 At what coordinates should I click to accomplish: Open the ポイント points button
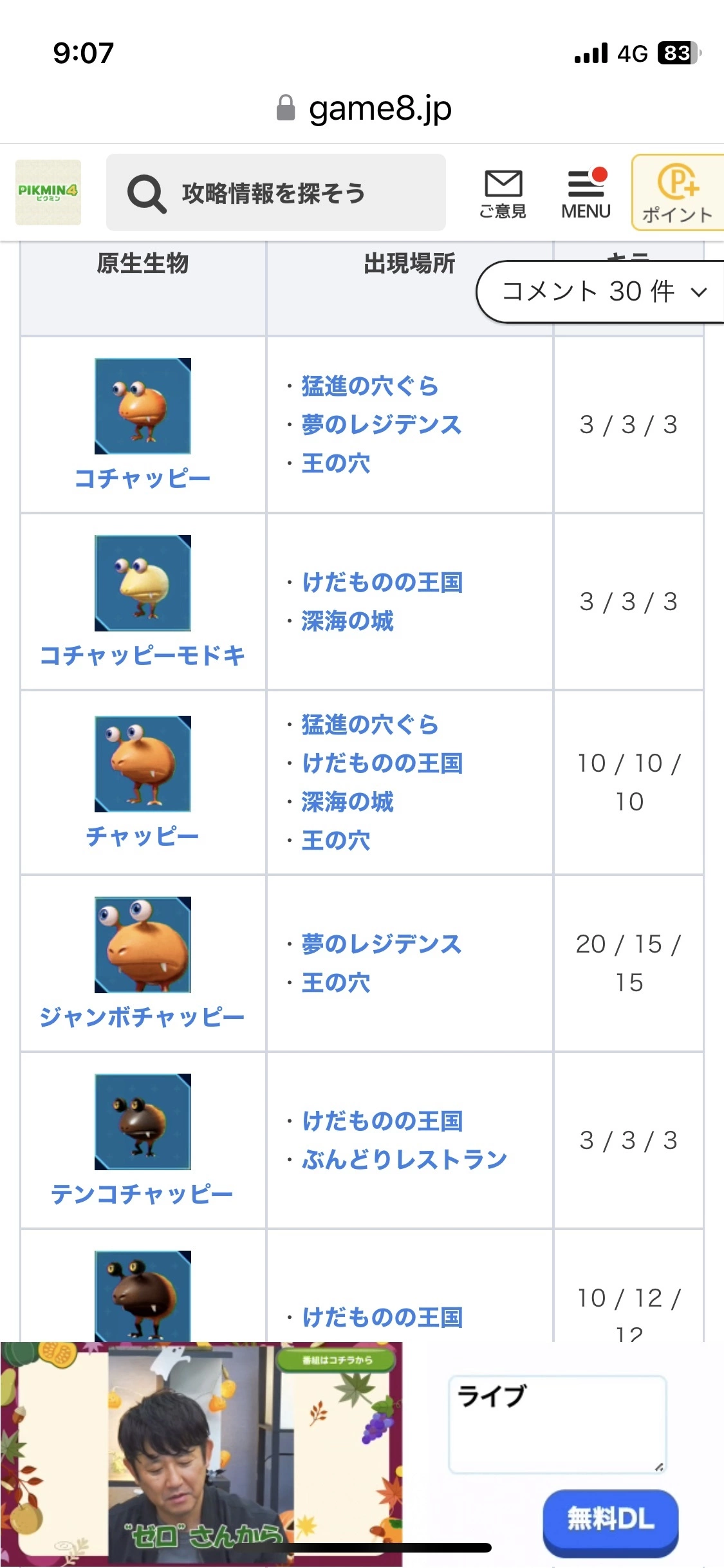(677, 193)
